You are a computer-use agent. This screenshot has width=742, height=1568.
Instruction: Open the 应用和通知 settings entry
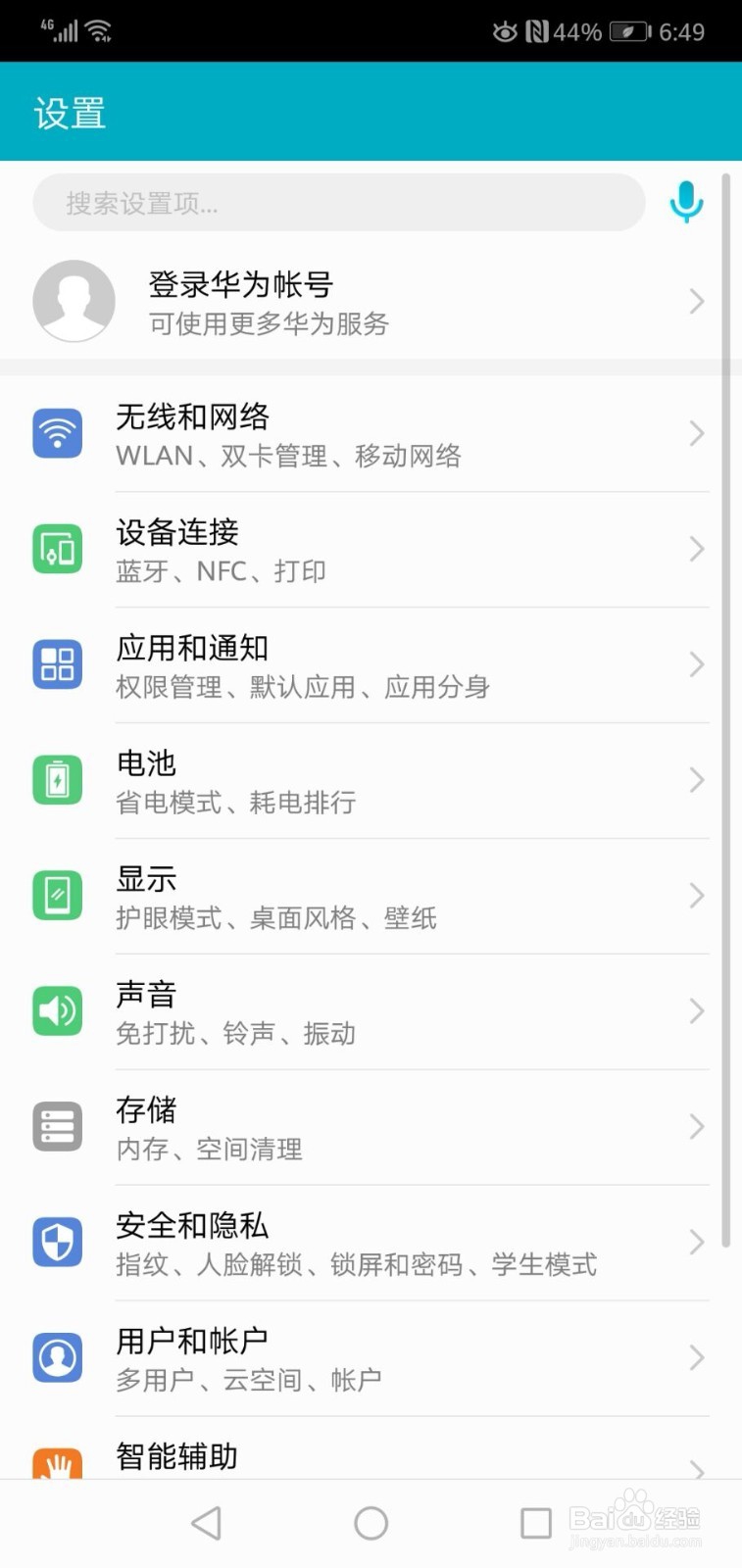[x=372, y=663]
